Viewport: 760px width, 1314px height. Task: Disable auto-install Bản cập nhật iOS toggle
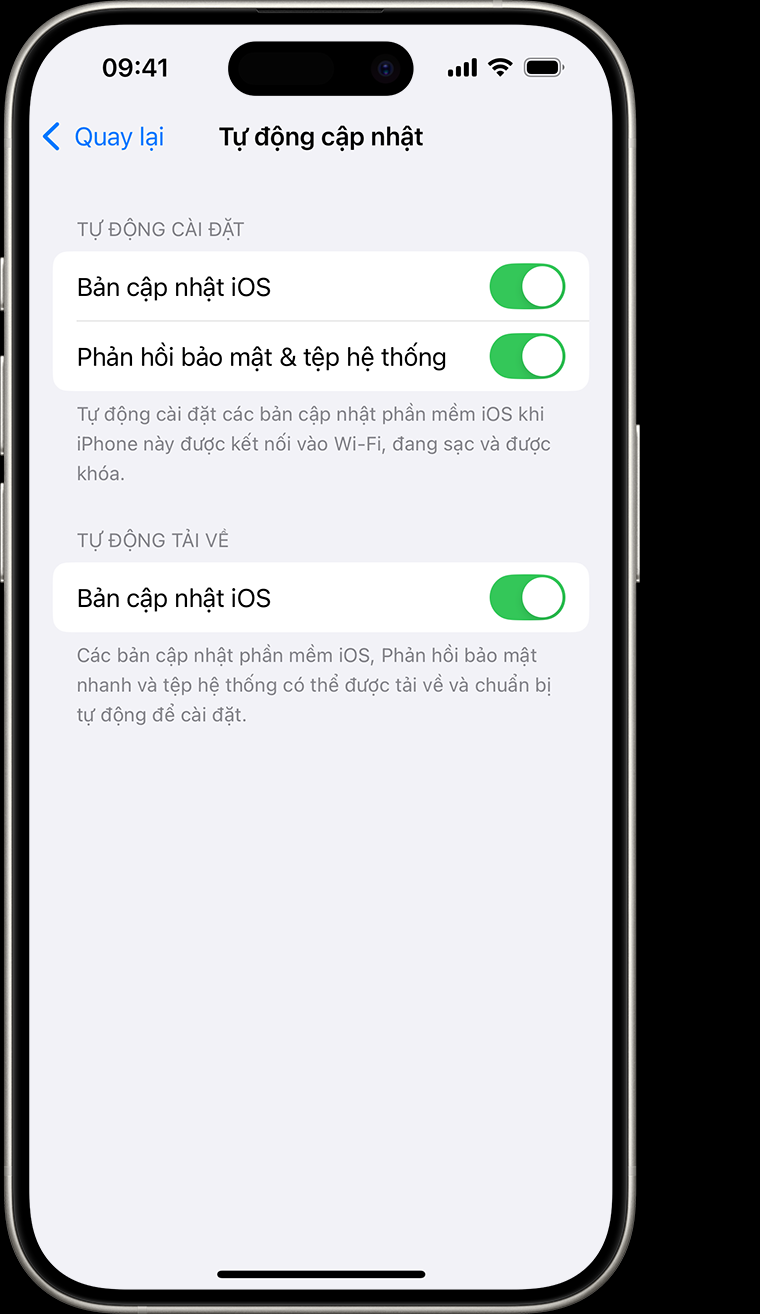click(x=527, y=287)
